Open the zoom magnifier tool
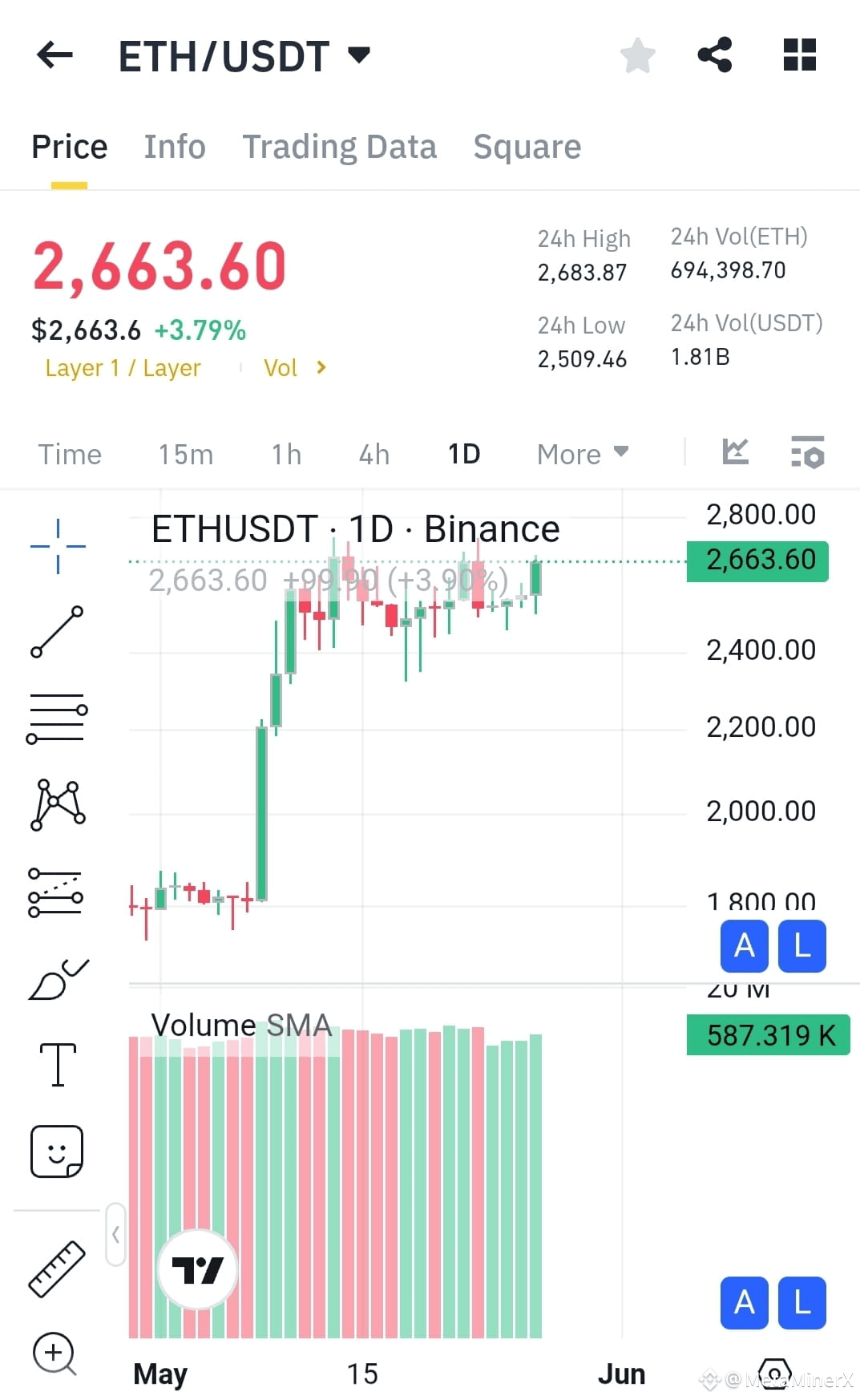Screen dimensions: 860x1400 [54, 1353]
